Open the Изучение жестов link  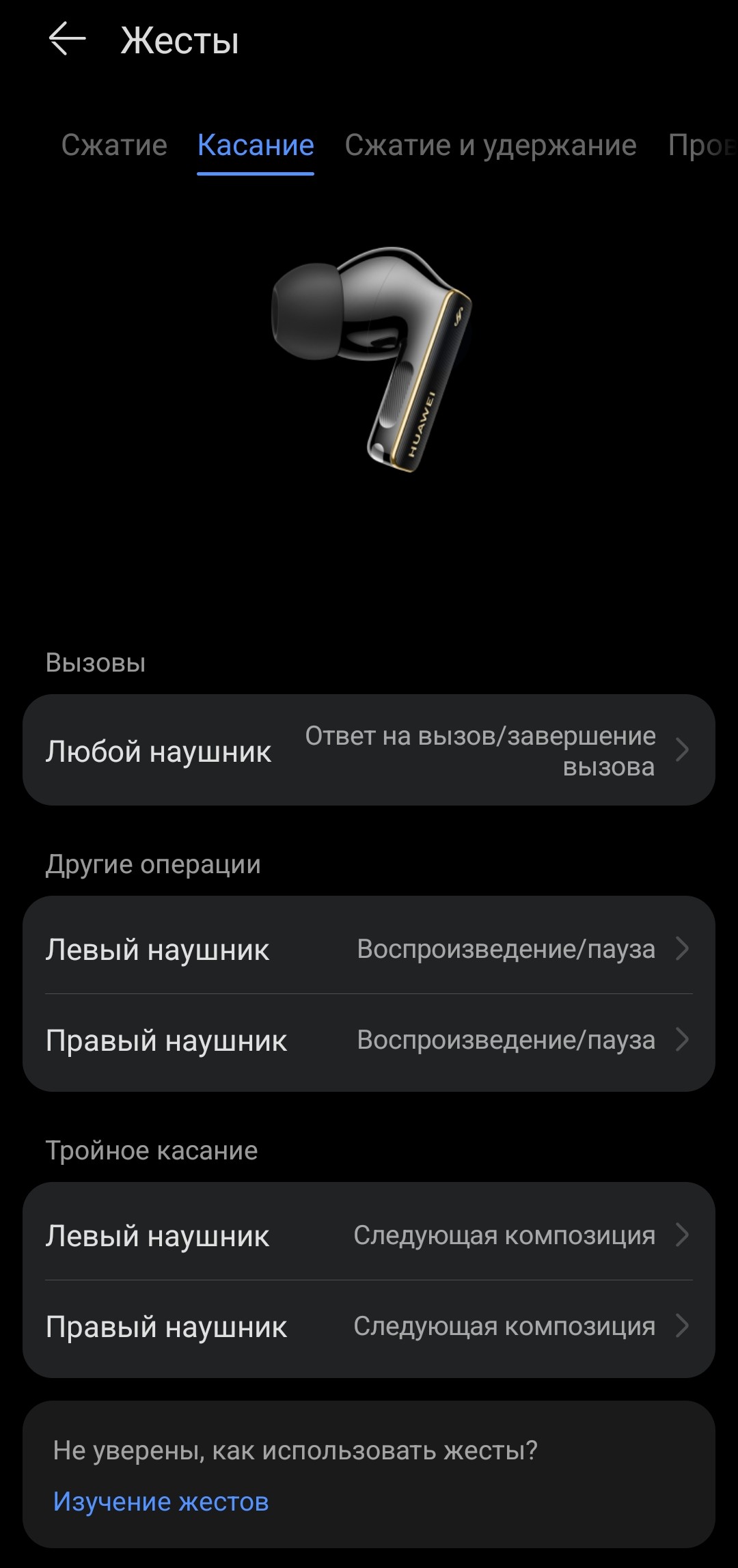(x=161, y=1501)
